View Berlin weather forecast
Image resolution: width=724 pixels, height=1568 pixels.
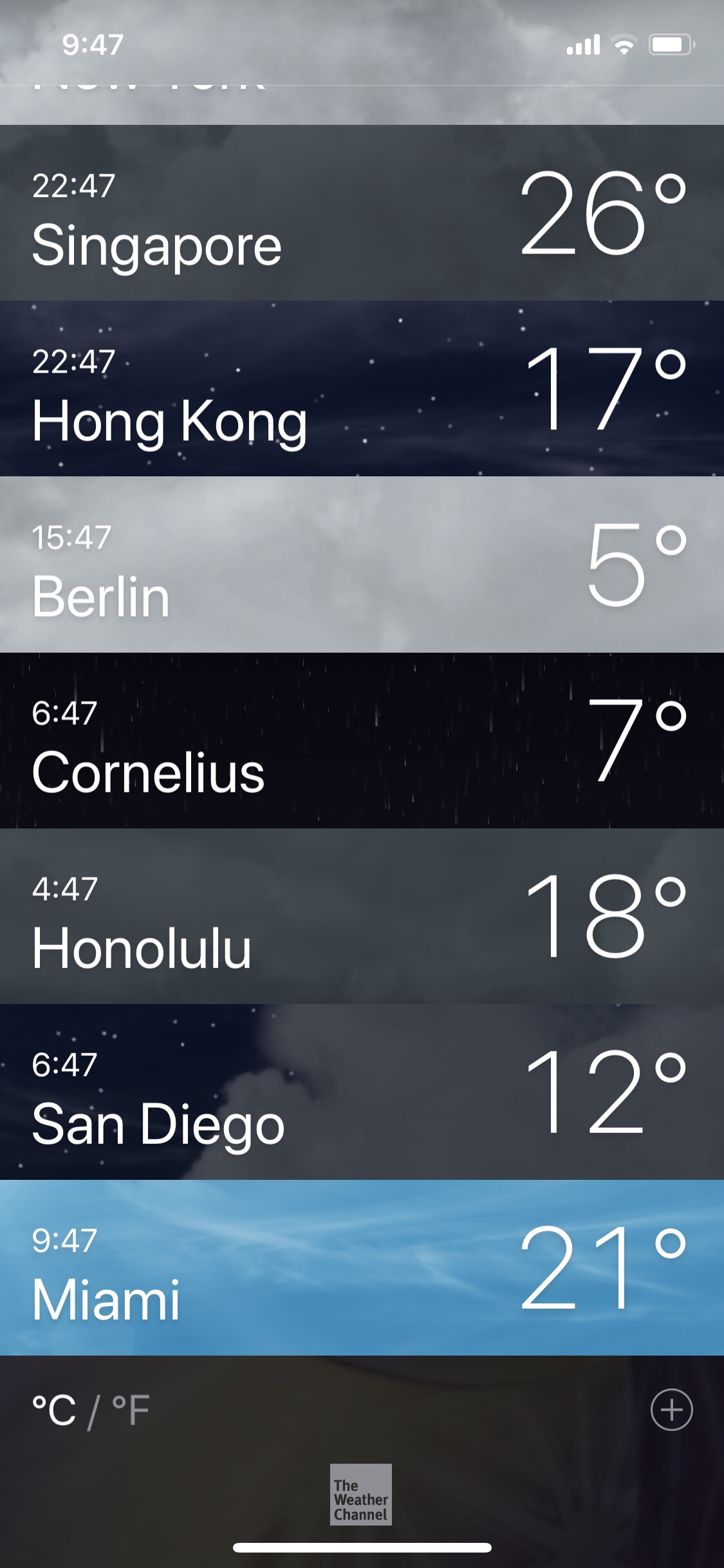pos(362,565)
